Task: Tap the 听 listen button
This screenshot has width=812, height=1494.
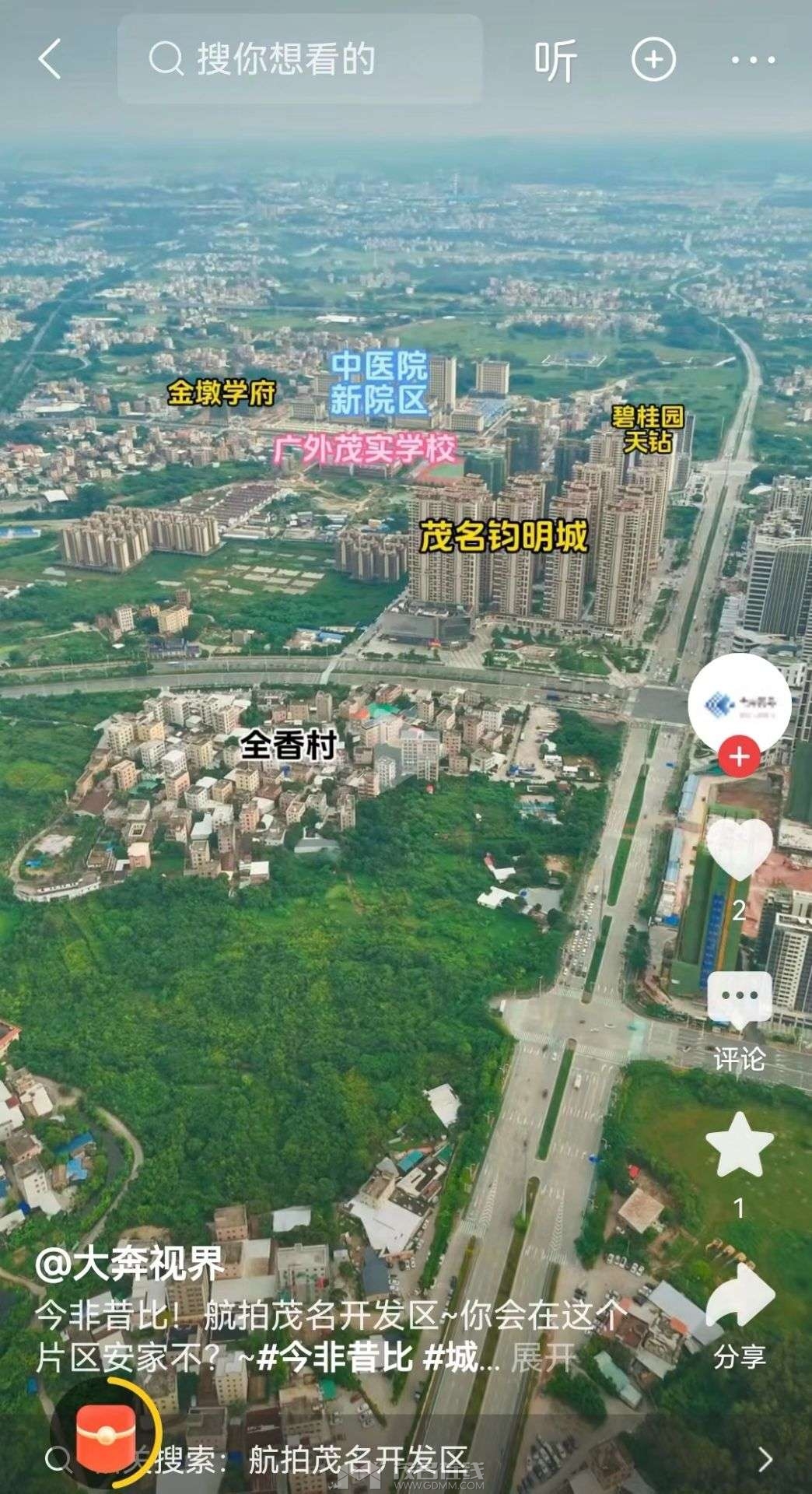Action: click(555, 60)
